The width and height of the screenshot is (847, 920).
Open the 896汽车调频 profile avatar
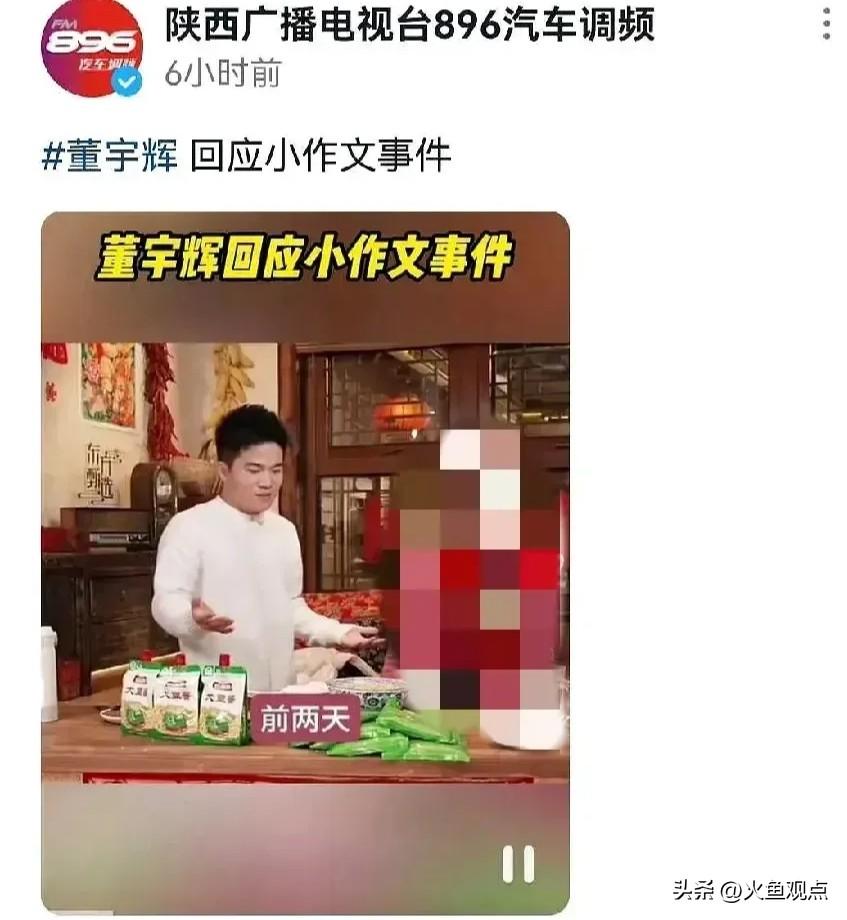click(x=91, y=47)
